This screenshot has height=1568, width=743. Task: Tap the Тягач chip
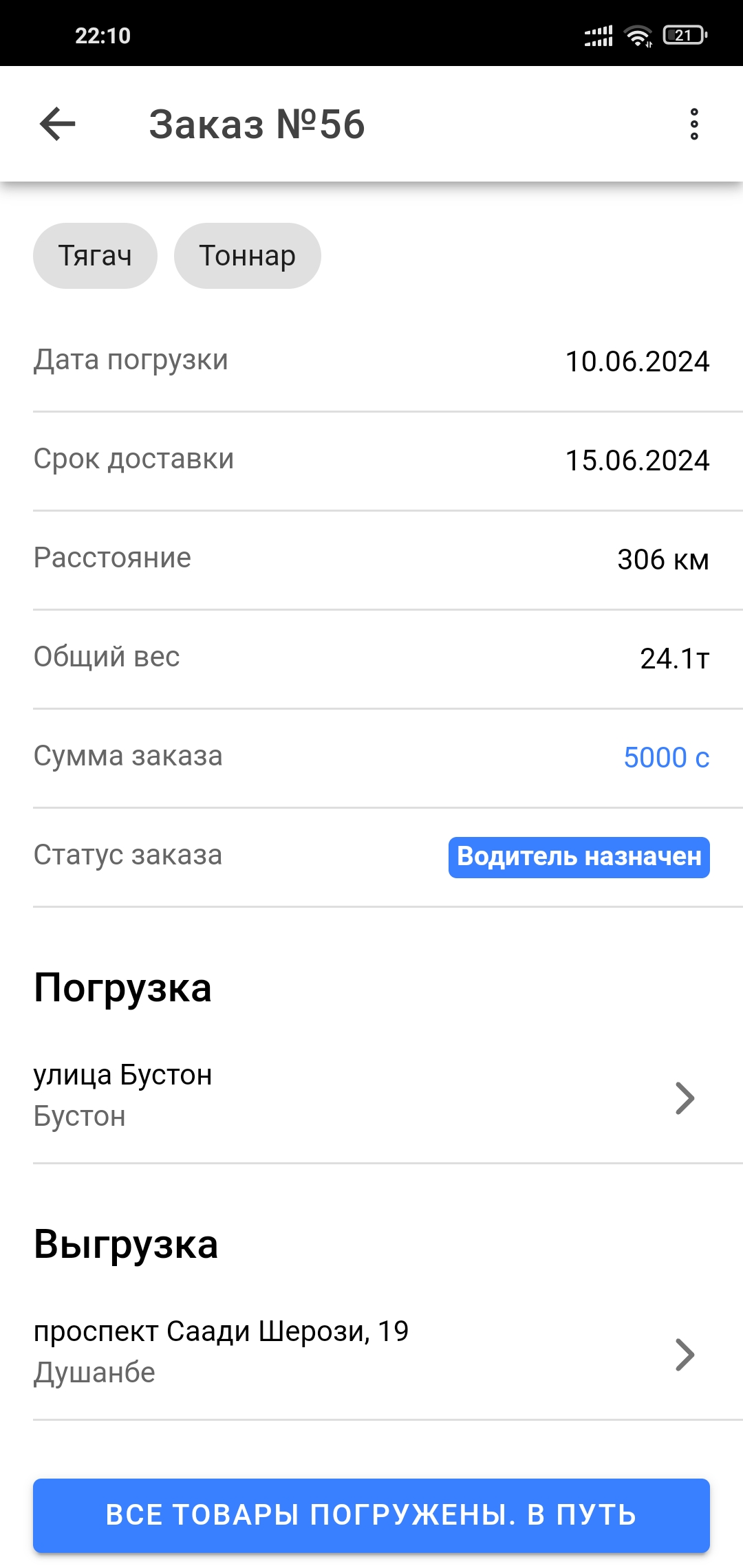tap(95, 256)
